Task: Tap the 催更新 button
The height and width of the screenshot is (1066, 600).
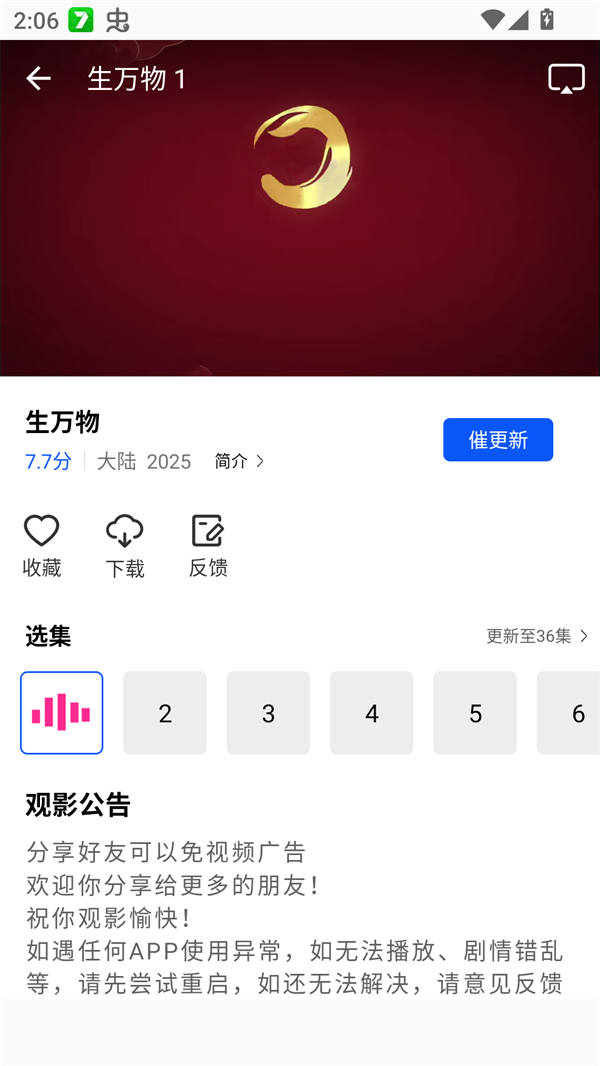Action: coord(498,440)
